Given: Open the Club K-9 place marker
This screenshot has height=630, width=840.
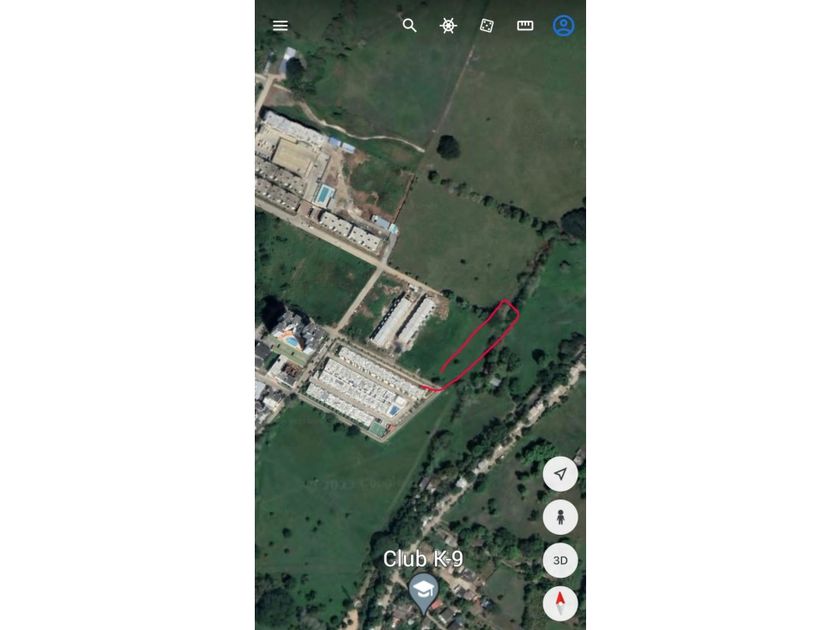Looking at the screenshot, I should 424,592.
